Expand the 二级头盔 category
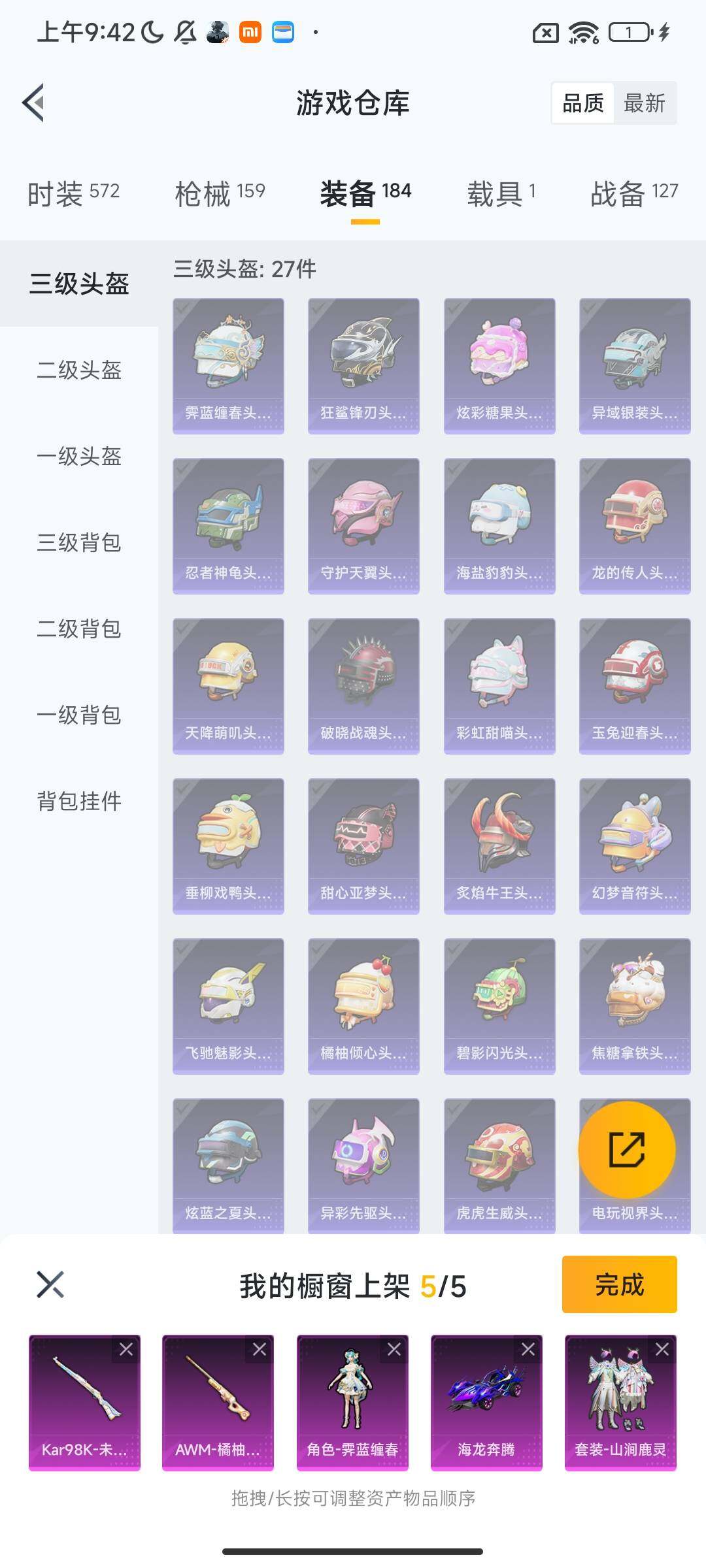Viewport: 706px width, 1568px height. [x=78, y=371]
